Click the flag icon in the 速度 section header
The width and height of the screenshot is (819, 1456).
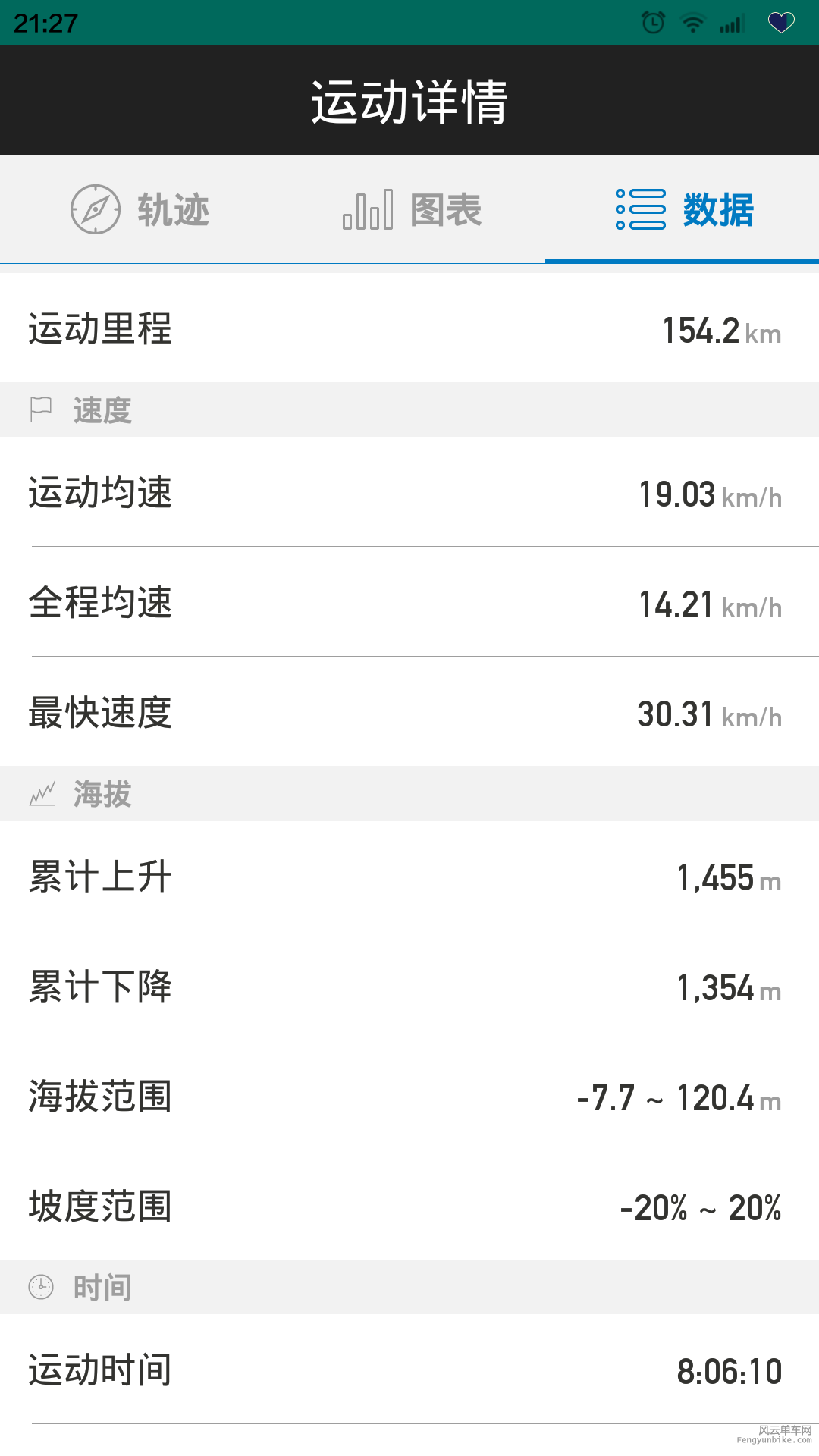click(x=41, y=409)
